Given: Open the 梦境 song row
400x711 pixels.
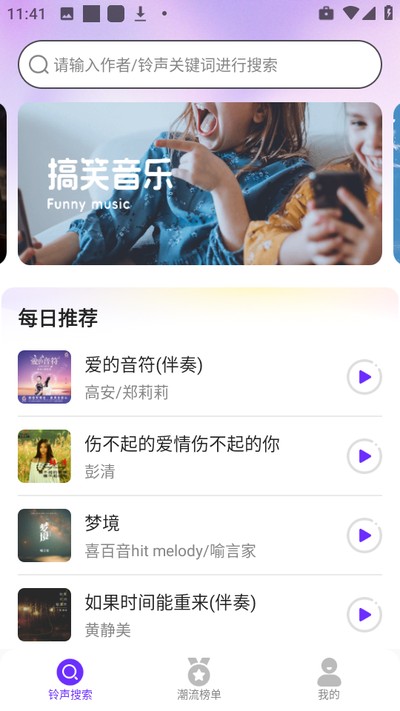Looking at the screenshot, I should [200, 536].
